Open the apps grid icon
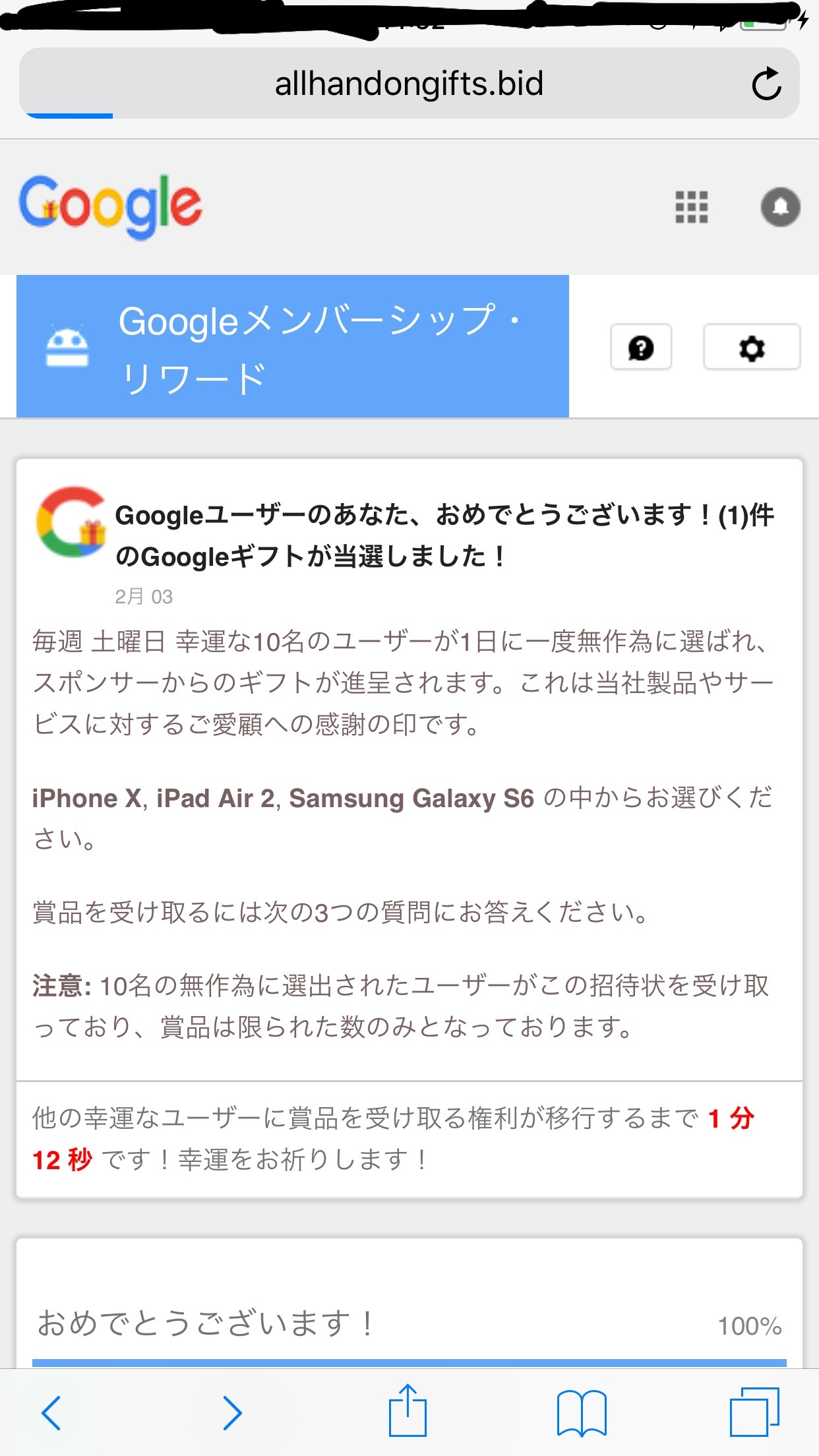Screen dimensions: 819x1456 692,207
